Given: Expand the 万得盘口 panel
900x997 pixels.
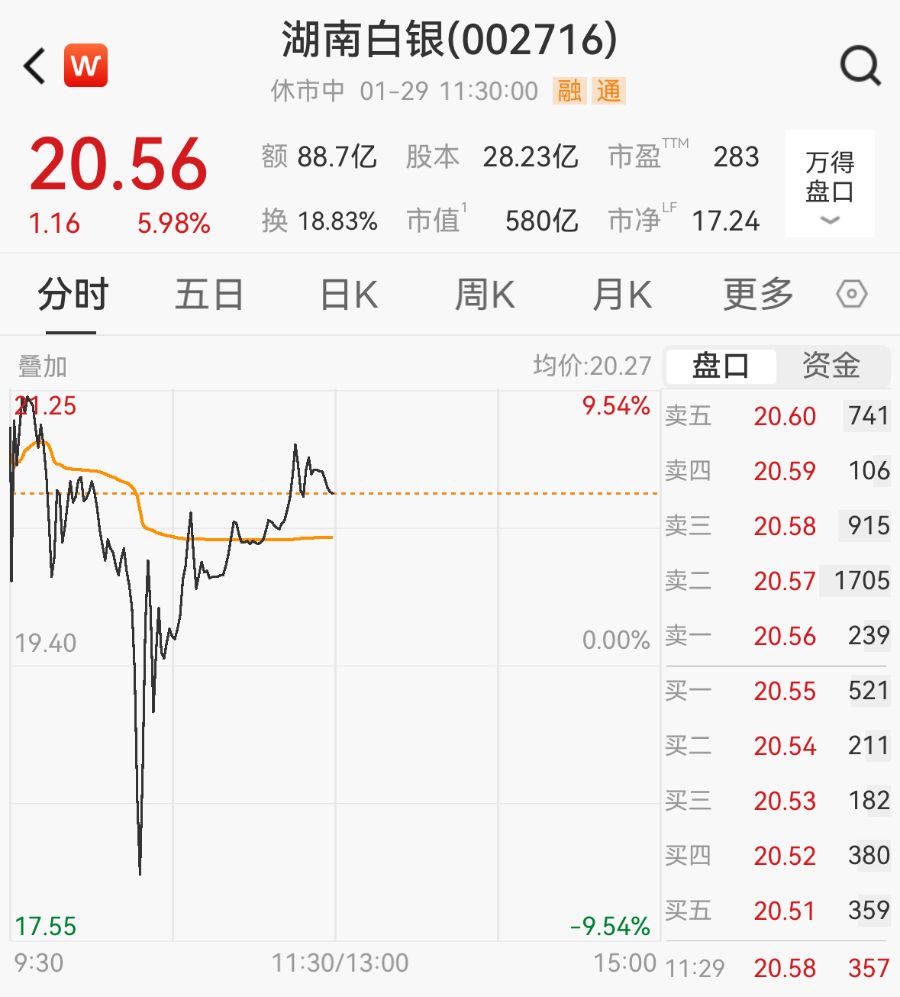Looking at the screenshot, I should (830, 184).
